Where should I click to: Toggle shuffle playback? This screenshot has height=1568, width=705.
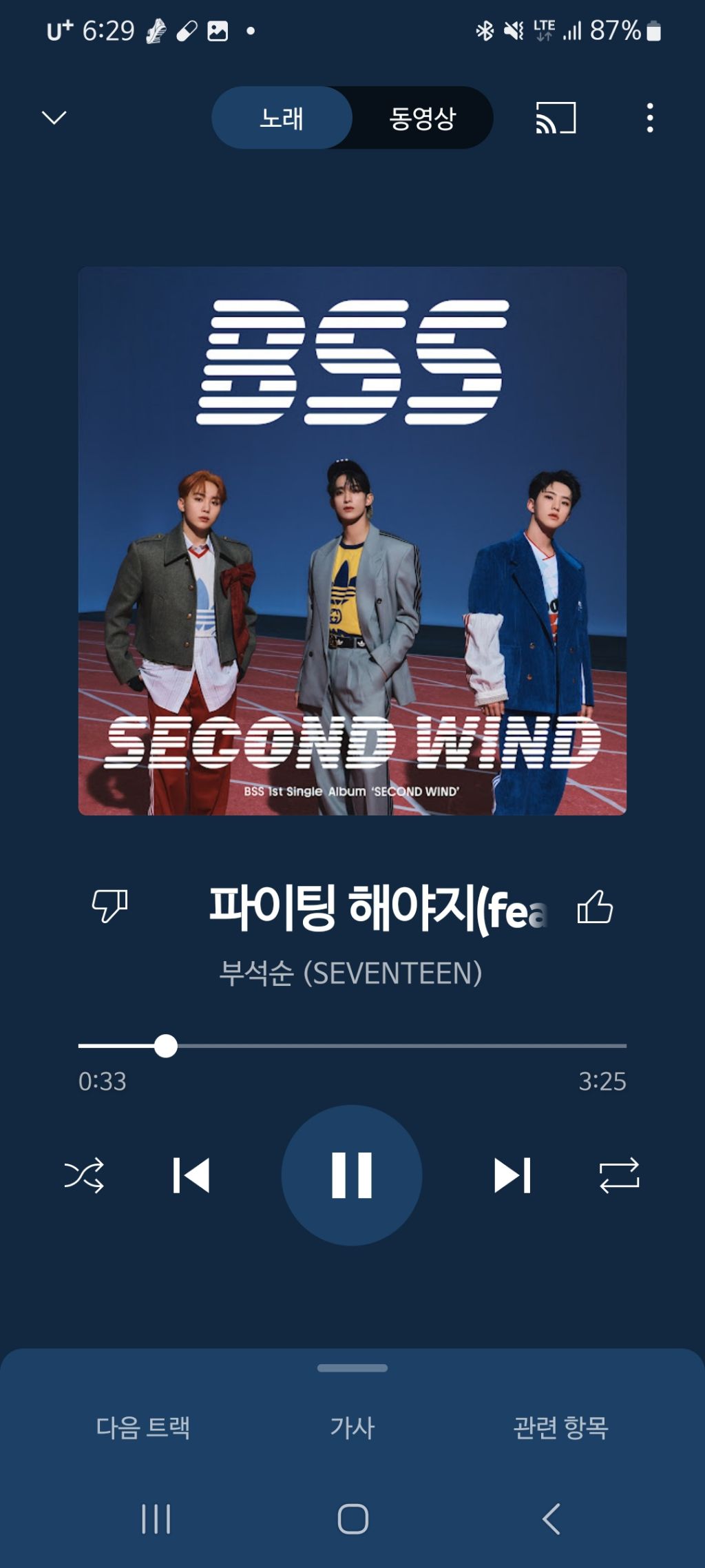(84, 1175)
